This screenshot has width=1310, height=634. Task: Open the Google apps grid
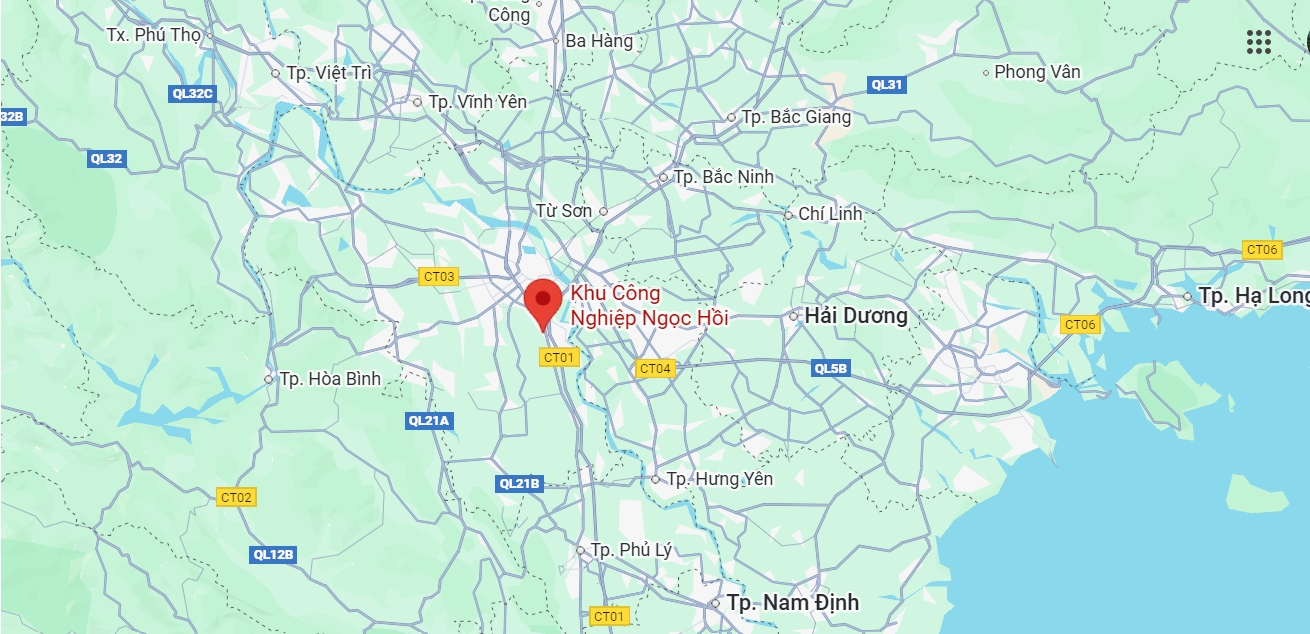point(1258,42)
